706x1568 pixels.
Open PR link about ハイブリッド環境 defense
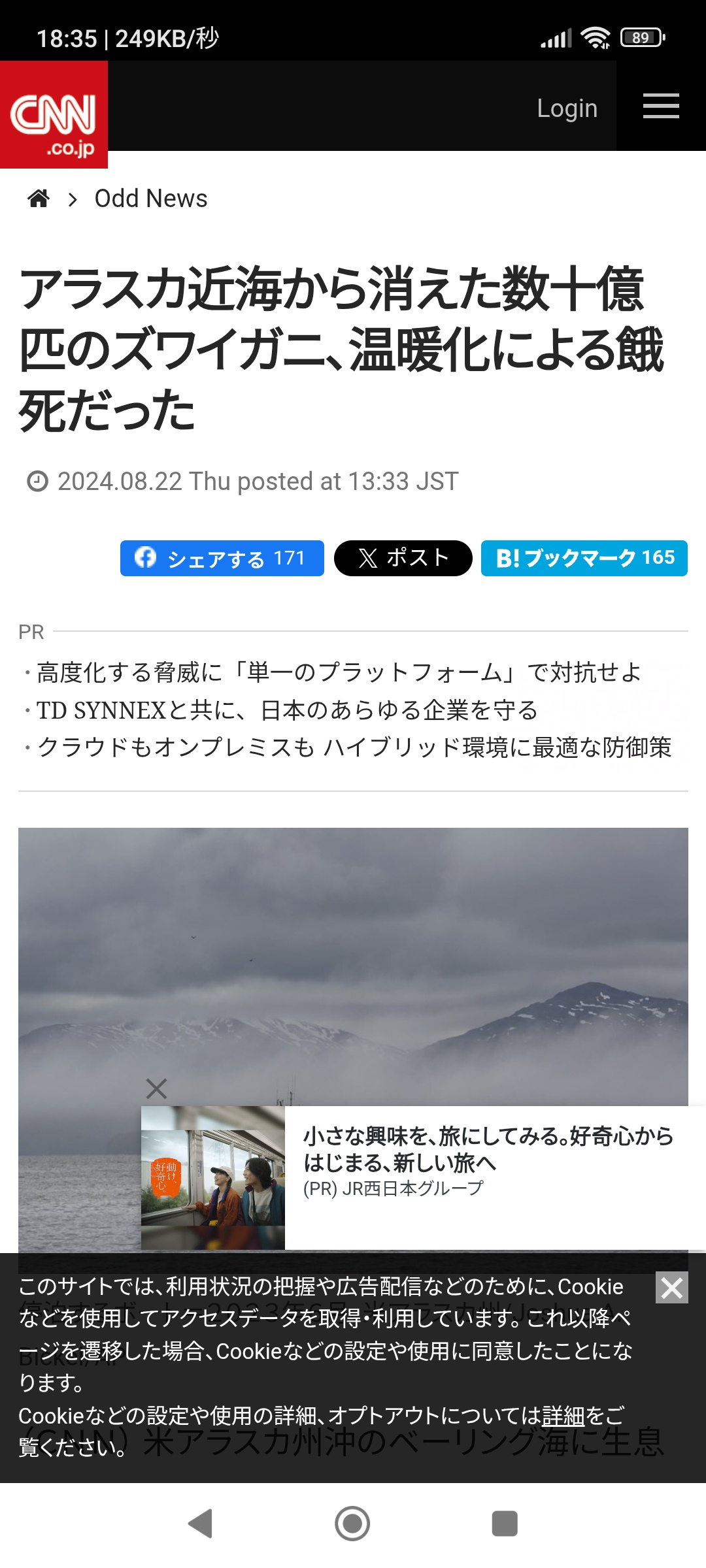(x=354, y=747)
